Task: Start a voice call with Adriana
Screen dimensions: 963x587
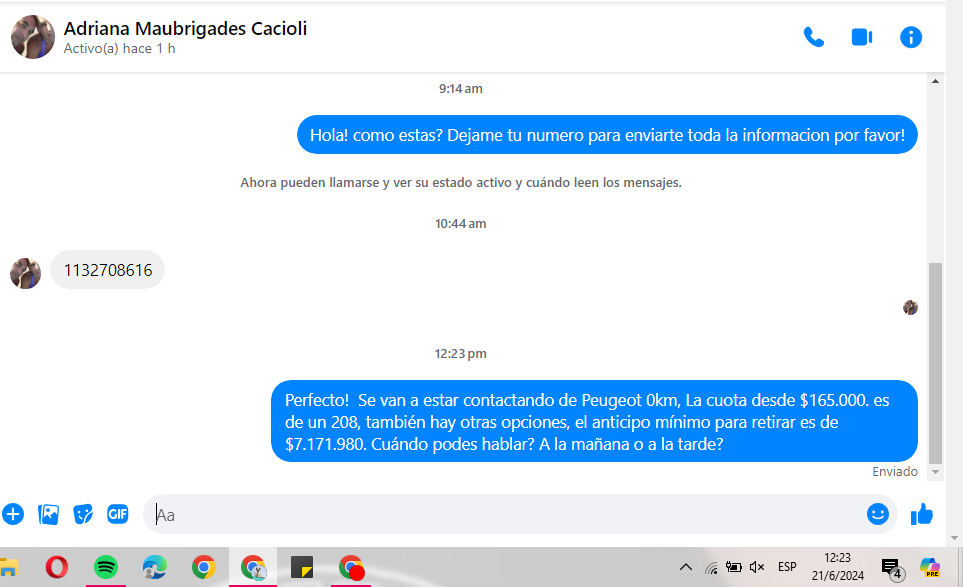Action: [814, 37]
